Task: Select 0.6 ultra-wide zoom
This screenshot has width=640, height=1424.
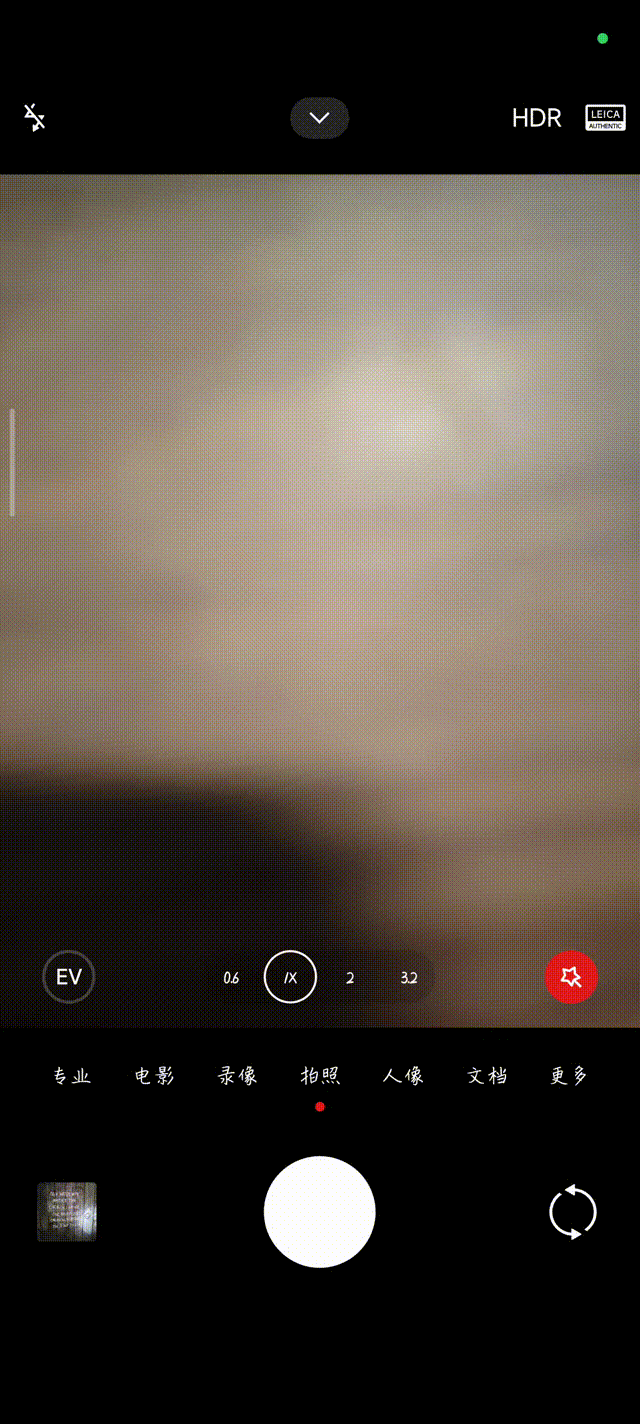Action: tap(231, 978)
